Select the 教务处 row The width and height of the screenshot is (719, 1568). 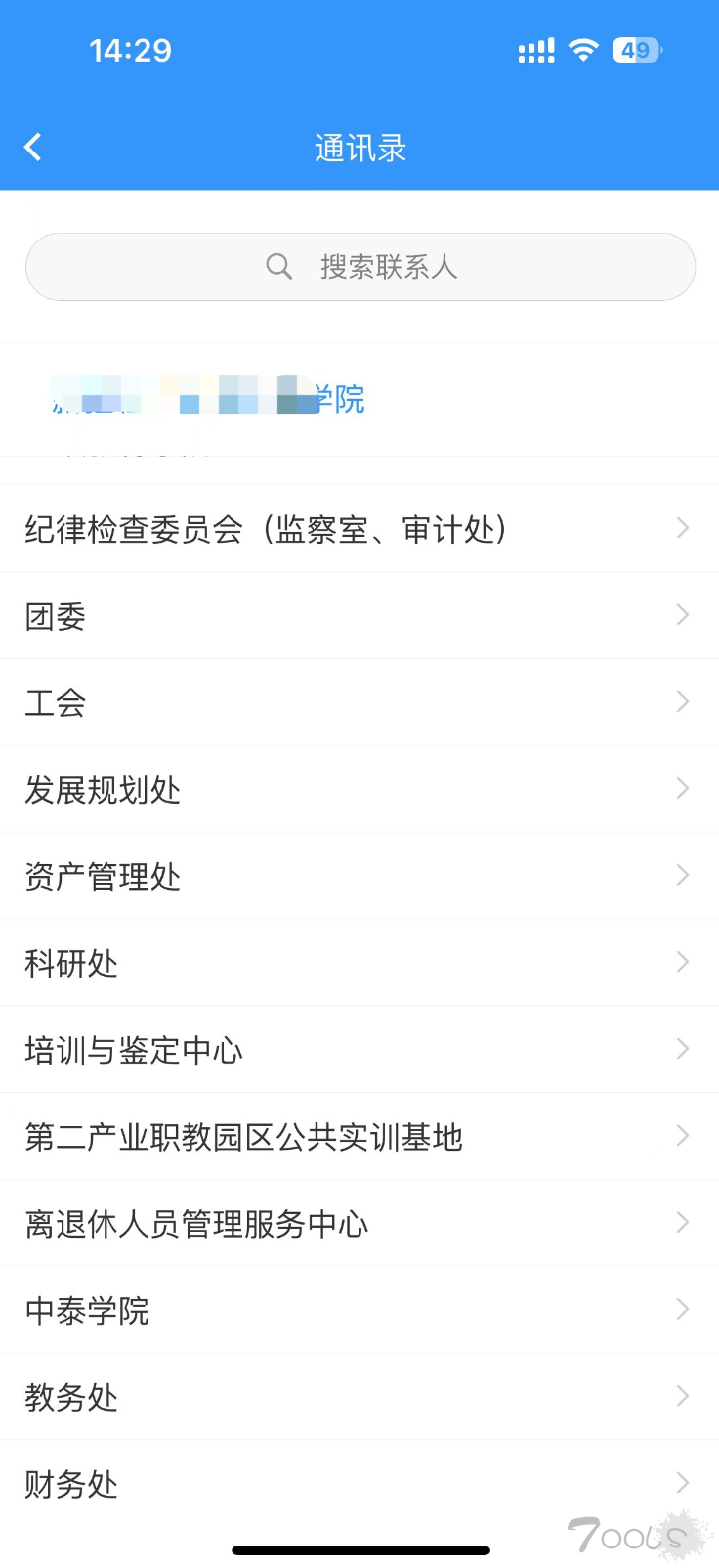359,1397
